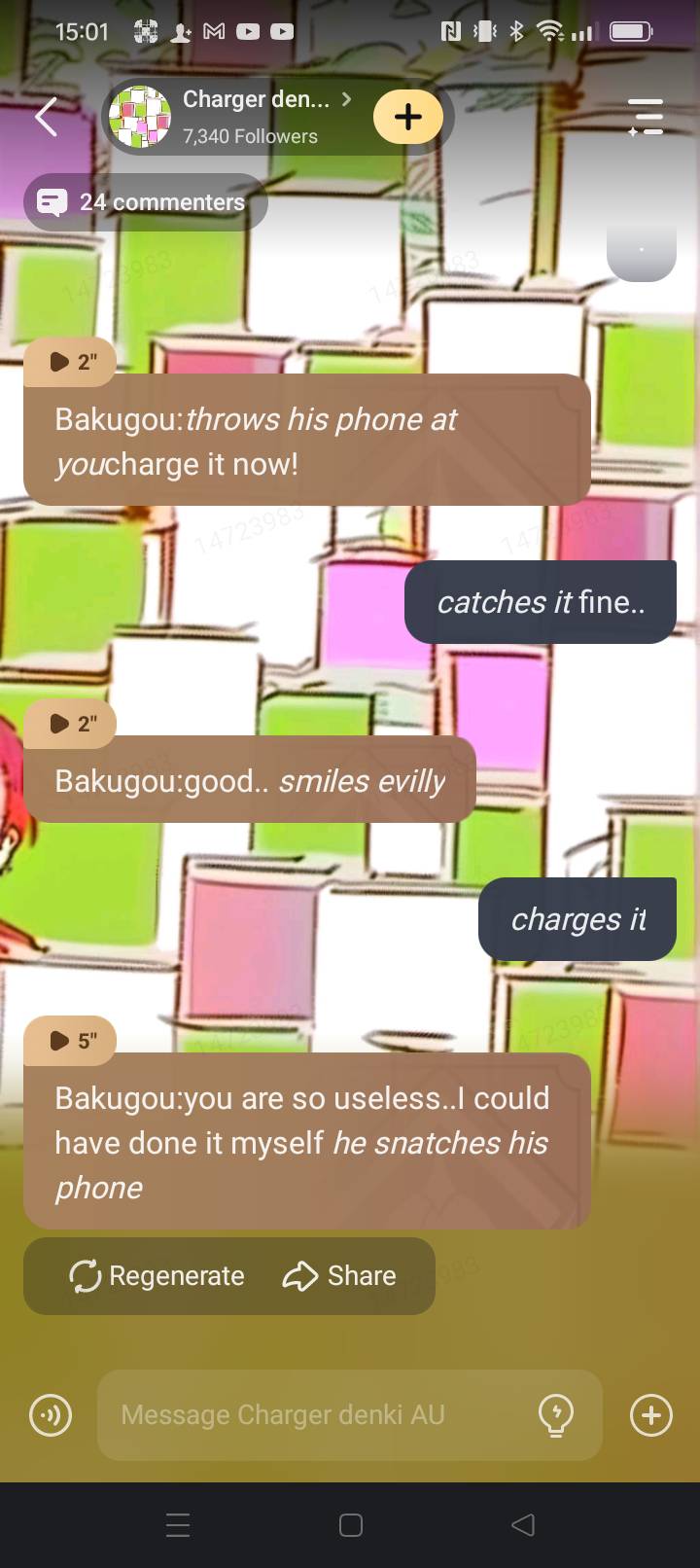Screen dimensions: 700x1568
Task: View the 24 commenters
Action: [146, 202]
